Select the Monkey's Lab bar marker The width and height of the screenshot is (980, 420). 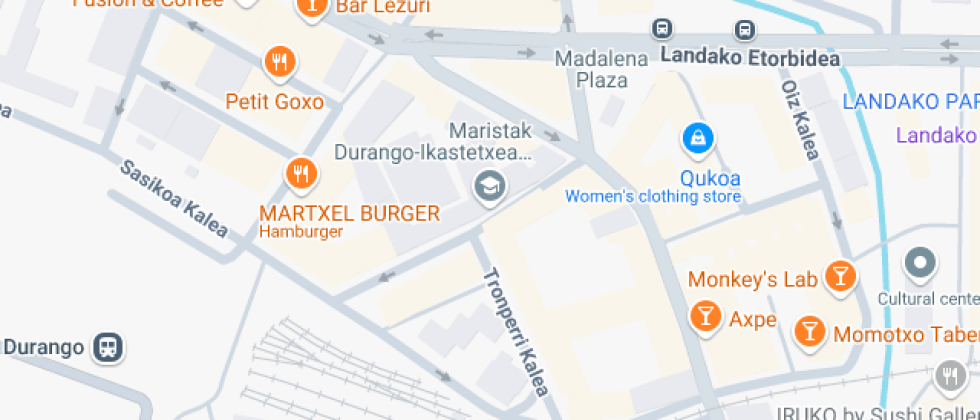click(x=841, y=277)
